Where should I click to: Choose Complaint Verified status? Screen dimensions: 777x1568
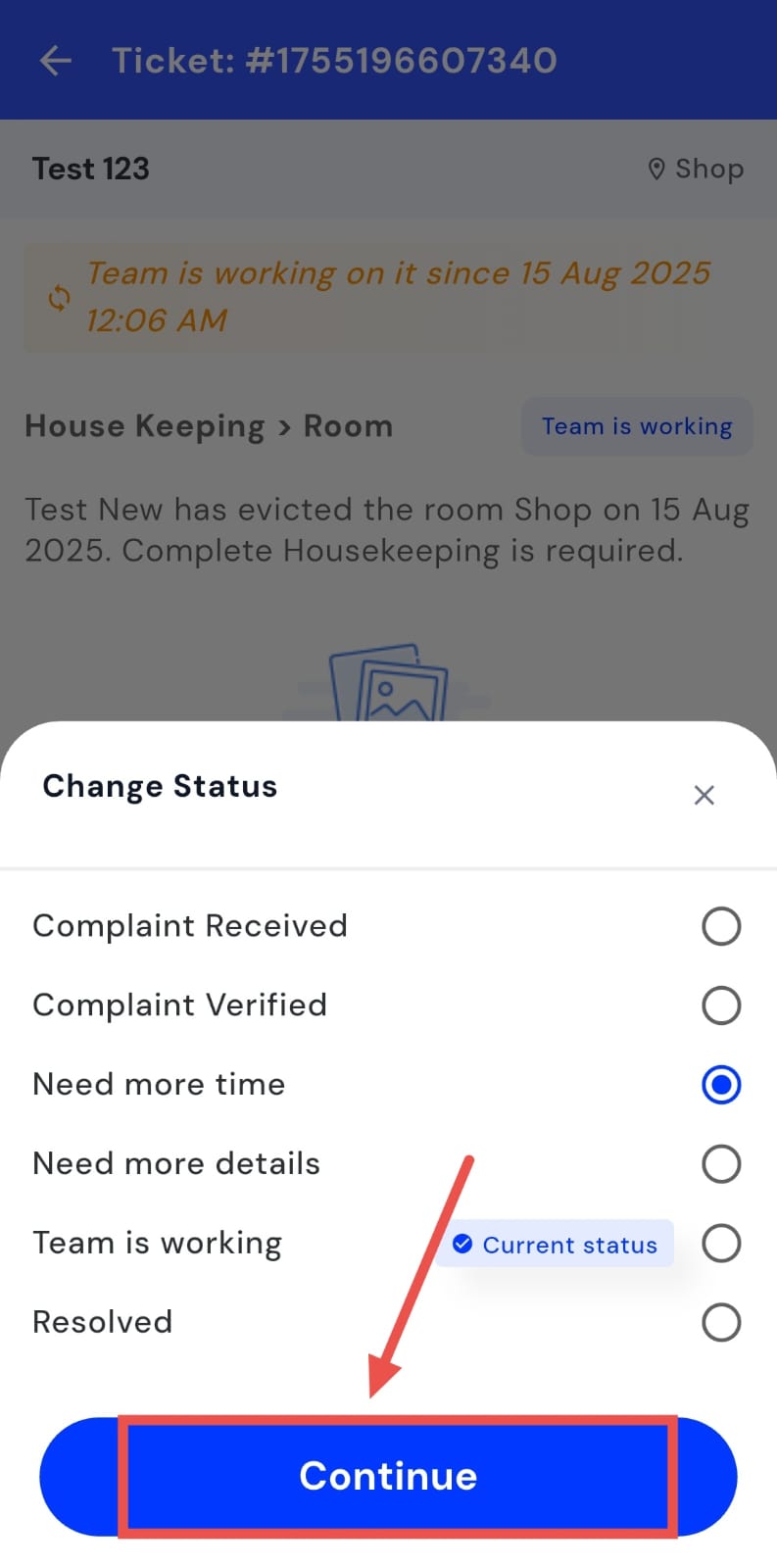pos(720,1005)
